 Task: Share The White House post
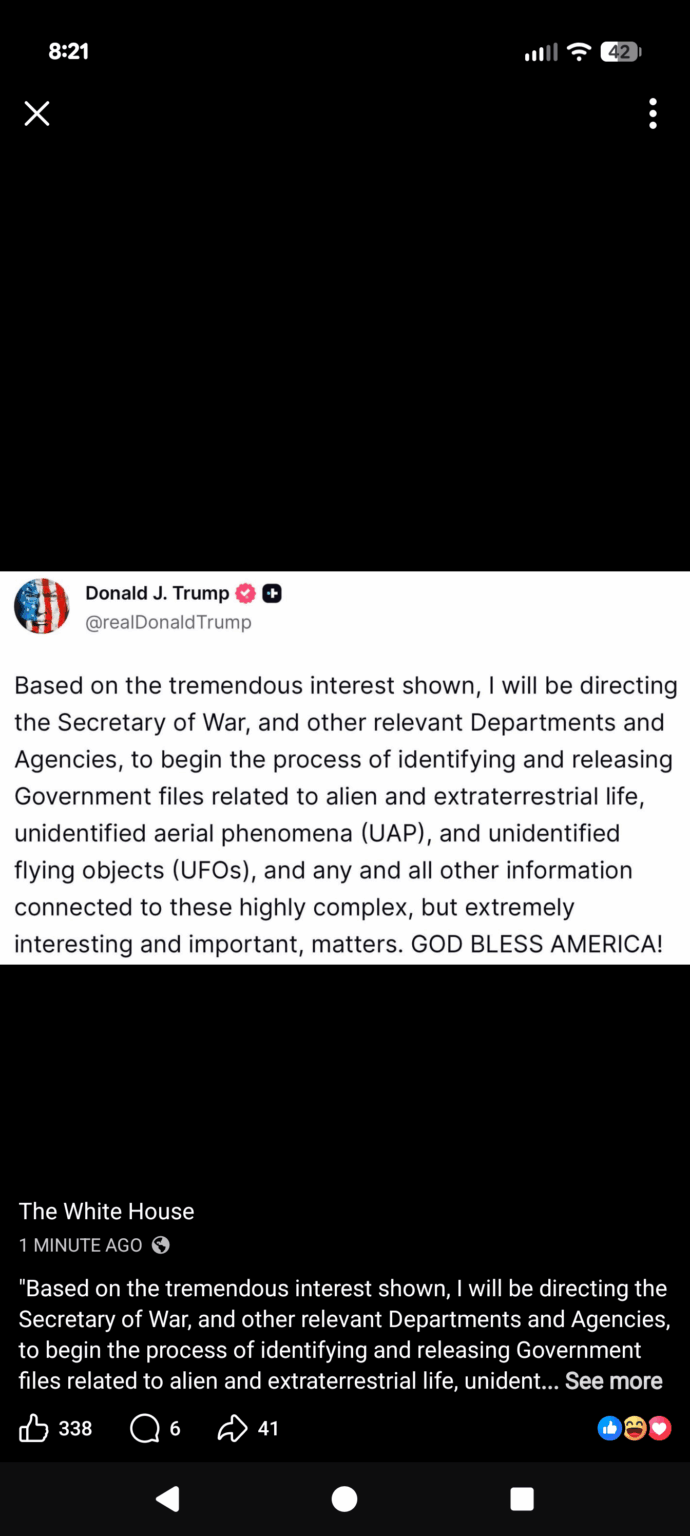pos(233,1429)
